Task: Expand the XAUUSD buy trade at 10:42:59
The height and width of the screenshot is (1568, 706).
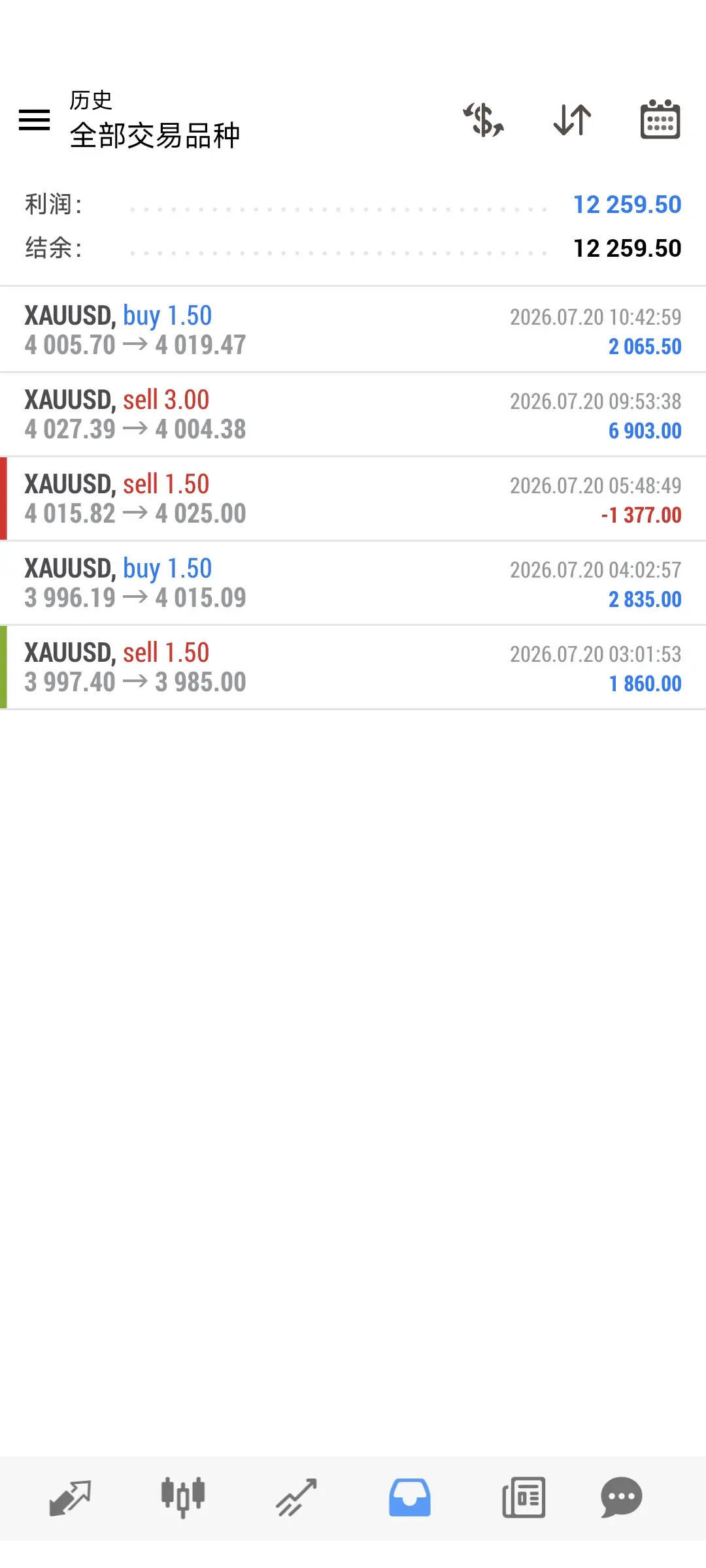Action: tap(353, 330)
